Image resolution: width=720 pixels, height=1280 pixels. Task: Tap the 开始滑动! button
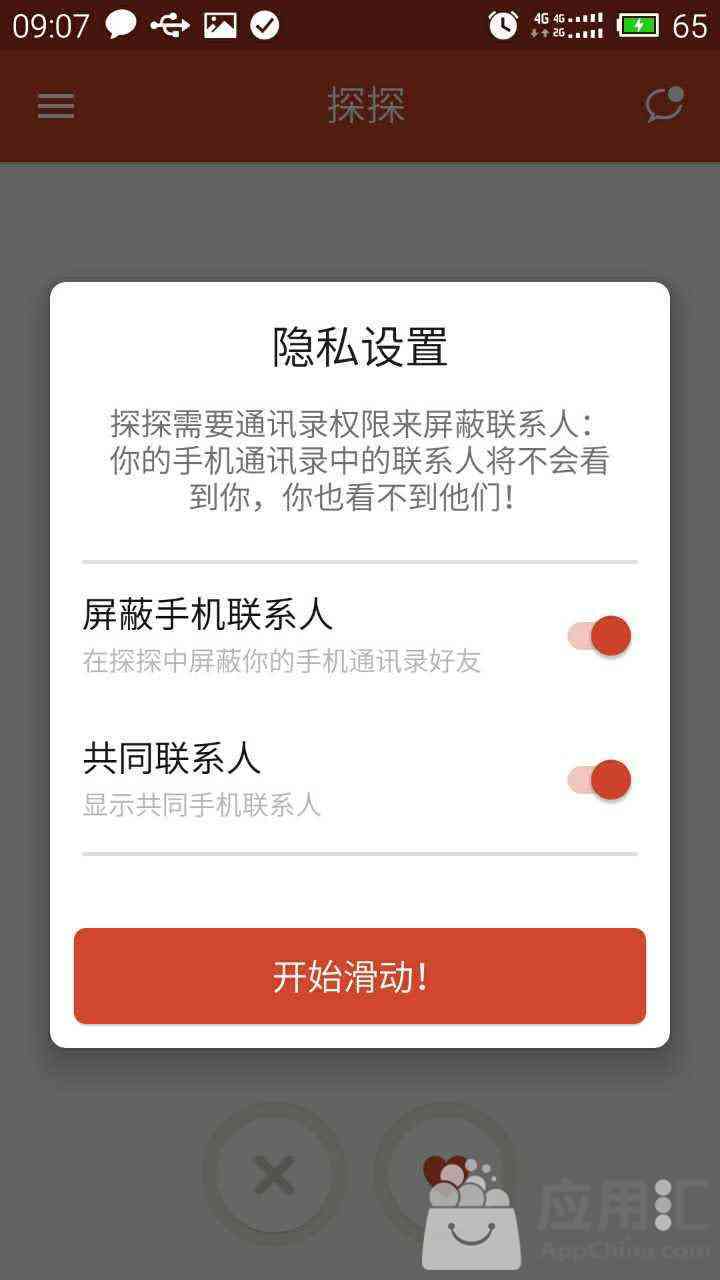[360, 976]
